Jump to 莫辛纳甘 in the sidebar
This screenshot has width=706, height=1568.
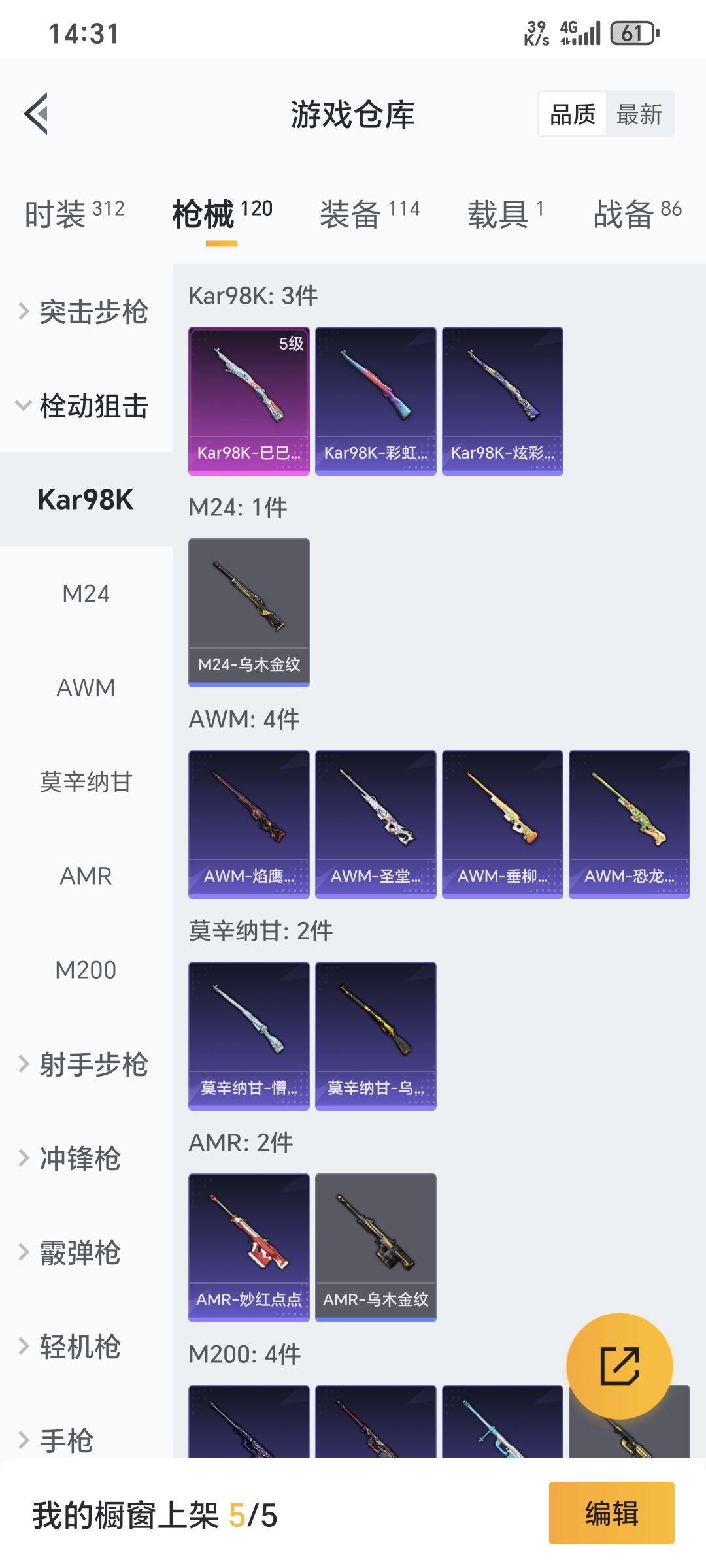click(x=86, y=782)
